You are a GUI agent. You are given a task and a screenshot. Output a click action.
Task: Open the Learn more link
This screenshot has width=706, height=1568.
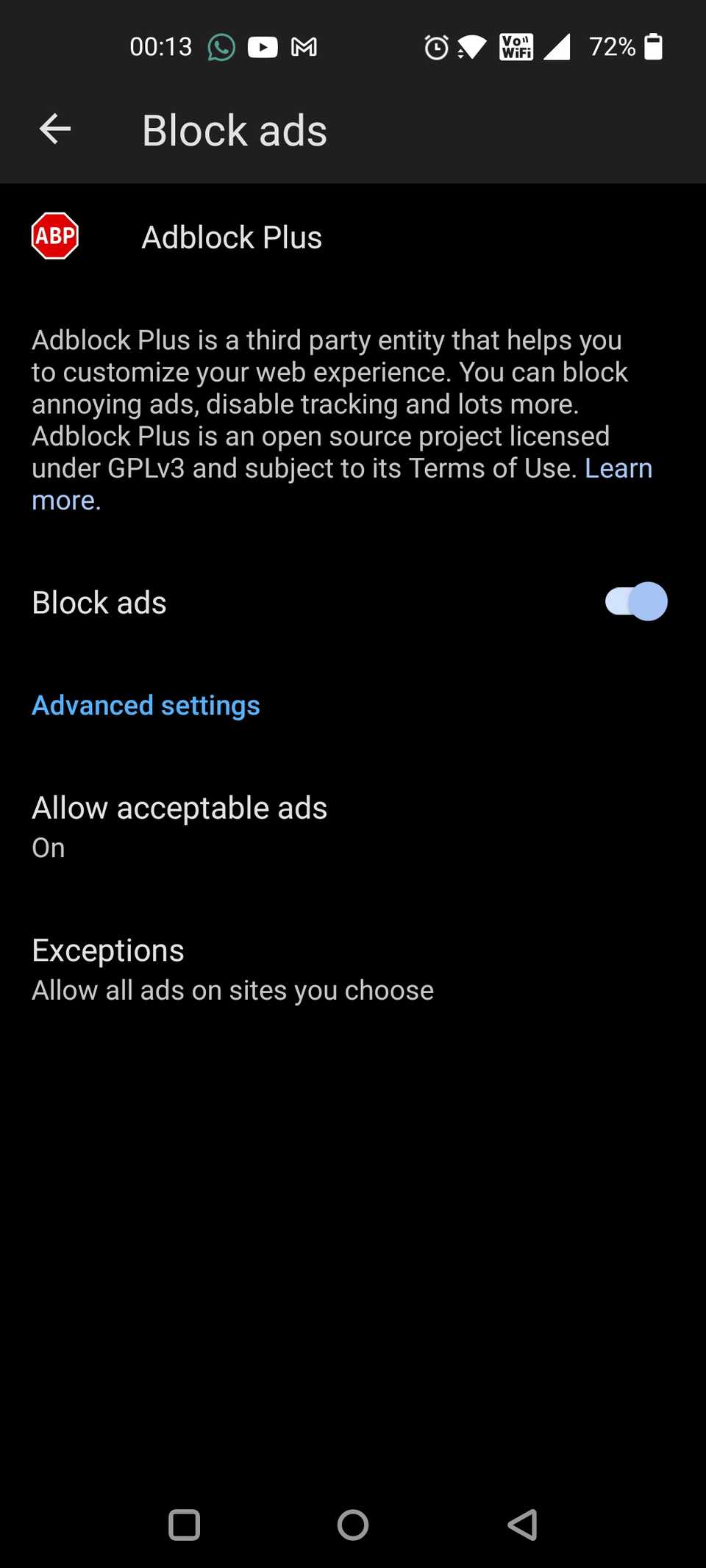pyautogui.click(x=618, y=469)
